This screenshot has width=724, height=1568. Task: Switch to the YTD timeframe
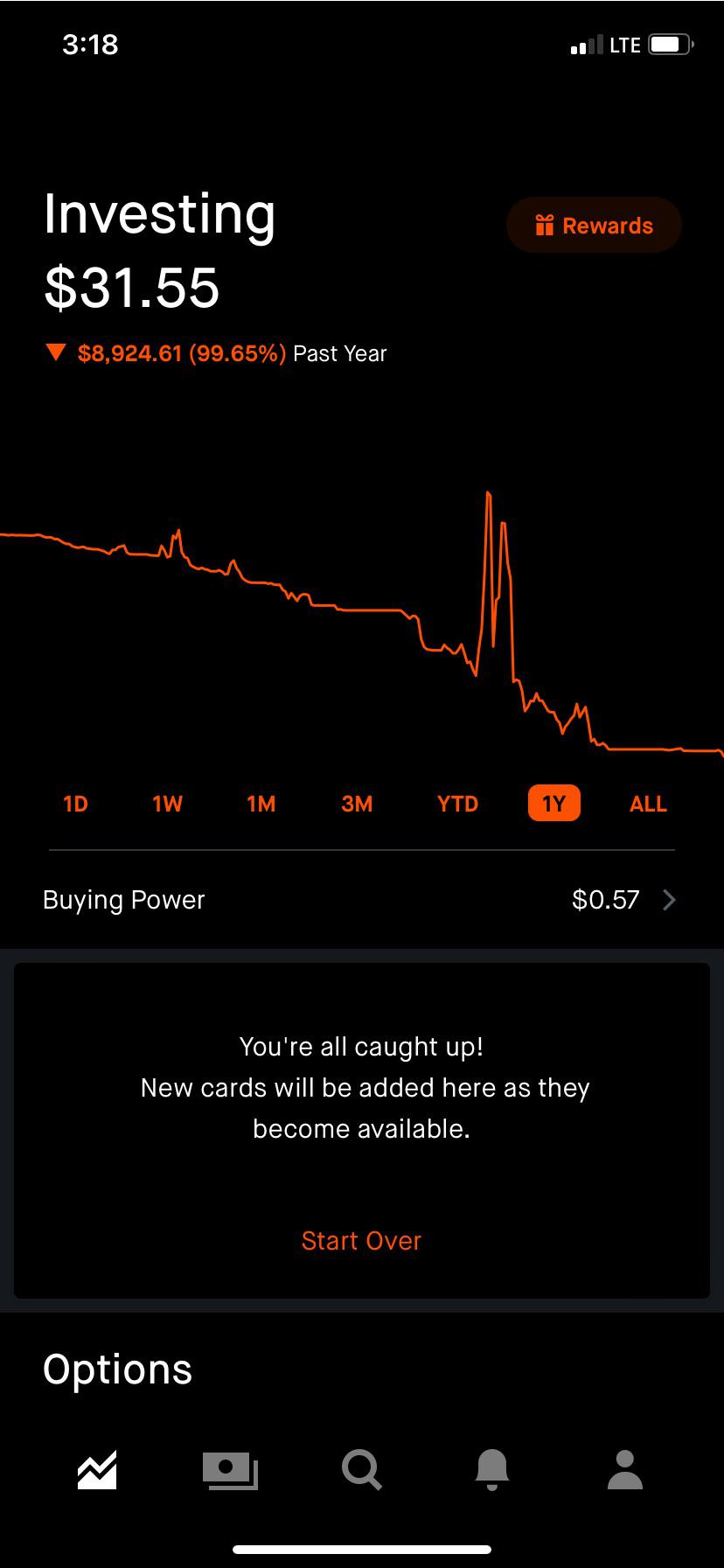pos(457,803)
